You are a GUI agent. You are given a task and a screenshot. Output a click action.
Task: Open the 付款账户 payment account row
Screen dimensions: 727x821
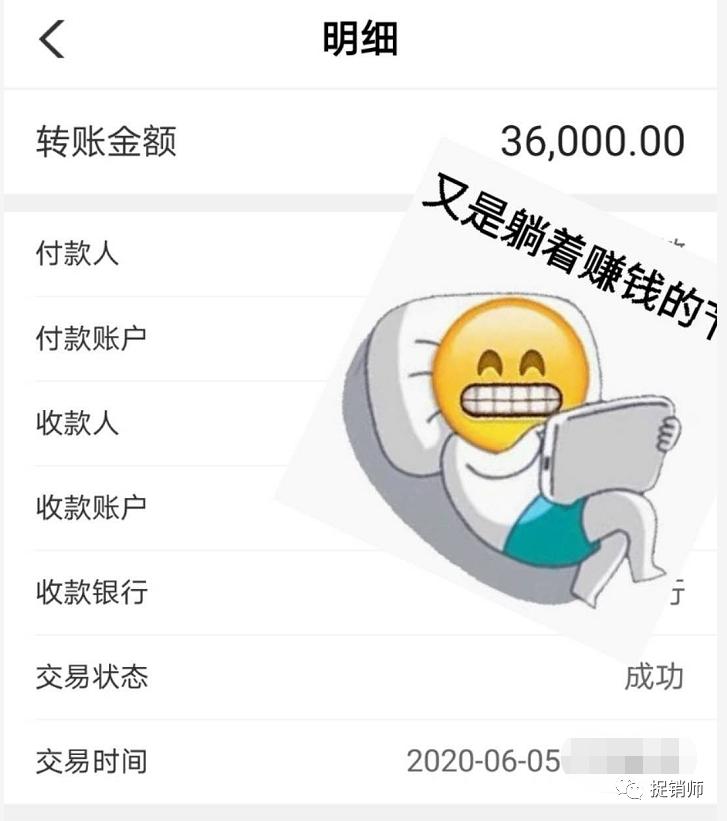(90, 338)
